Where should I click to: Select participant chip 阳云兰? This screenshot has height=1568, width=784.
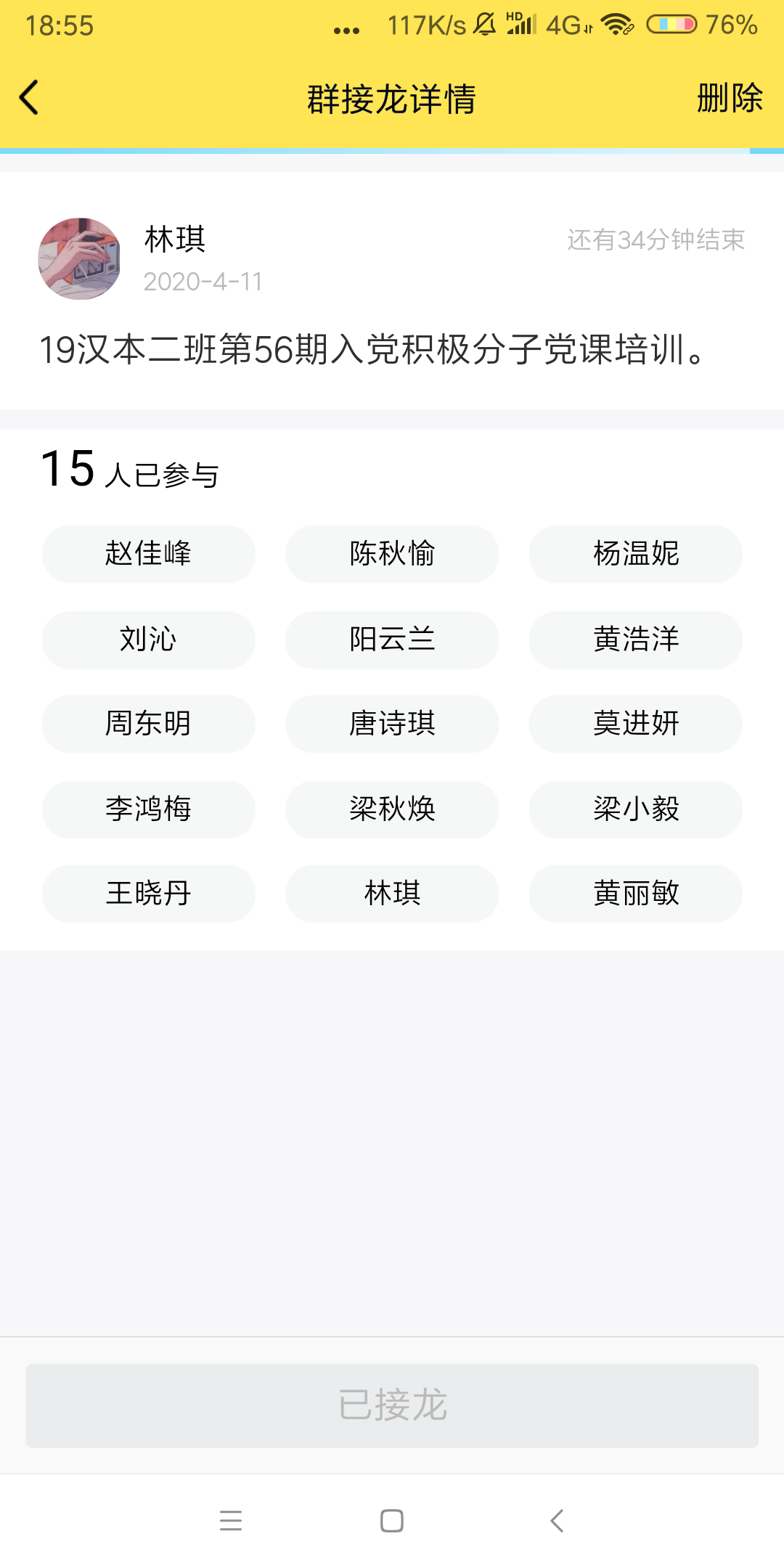point(392,640)
